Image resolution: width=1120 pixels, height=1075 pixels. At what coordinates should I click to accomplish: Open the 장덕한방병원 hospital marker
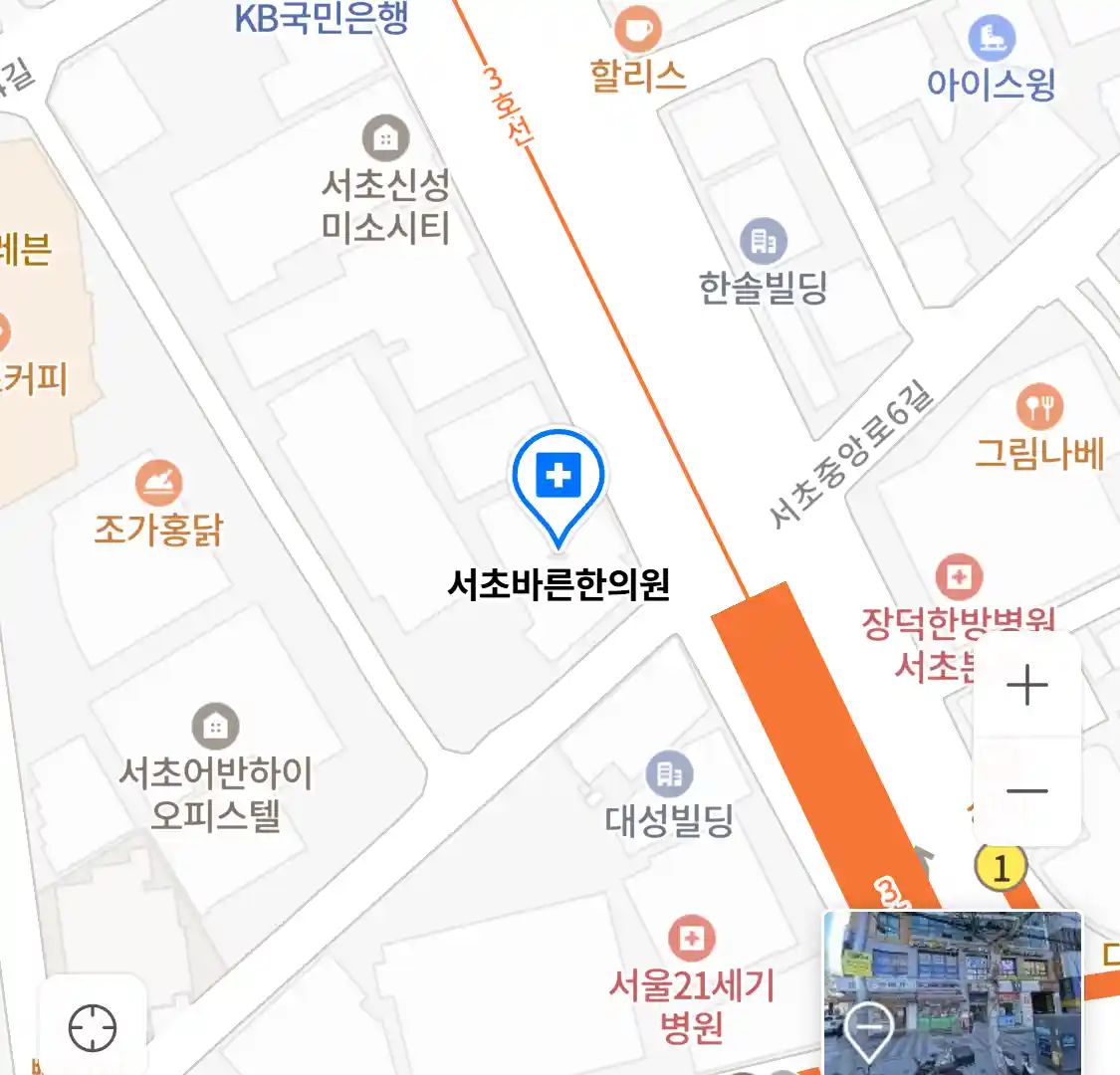[959, 576]
